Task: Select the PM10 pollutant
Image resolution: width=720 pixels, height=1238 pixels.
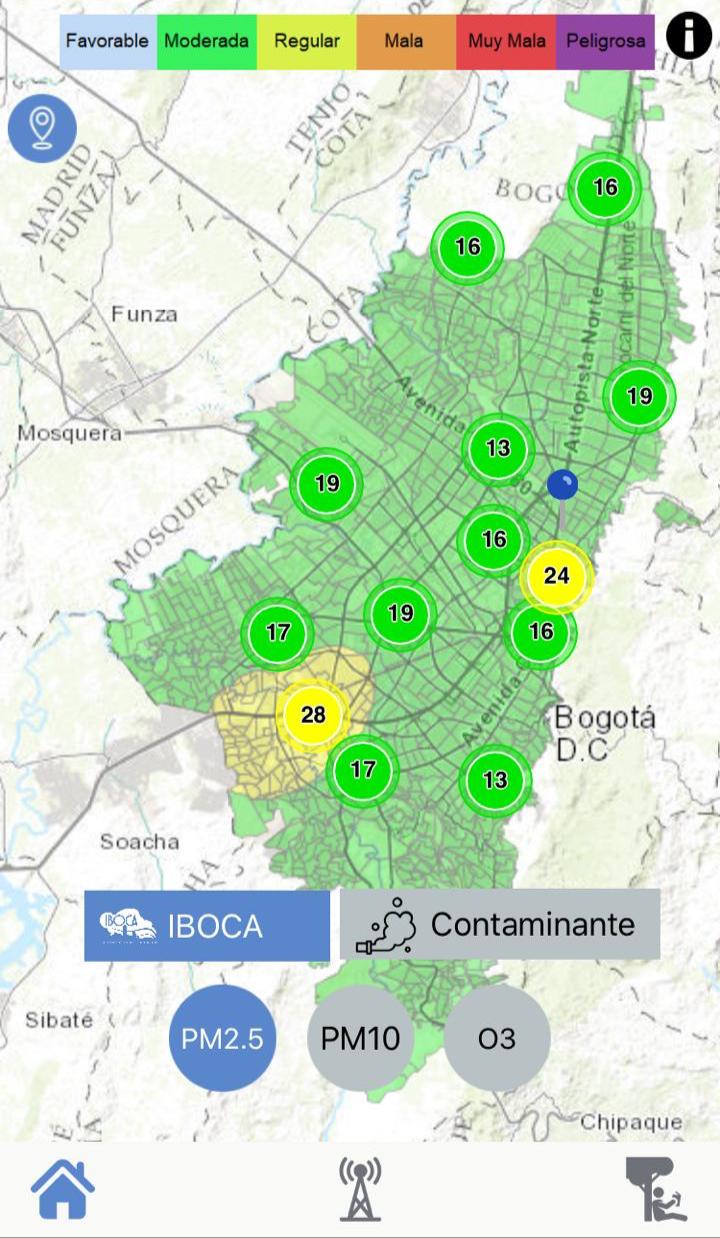Action: (360, 1038)
